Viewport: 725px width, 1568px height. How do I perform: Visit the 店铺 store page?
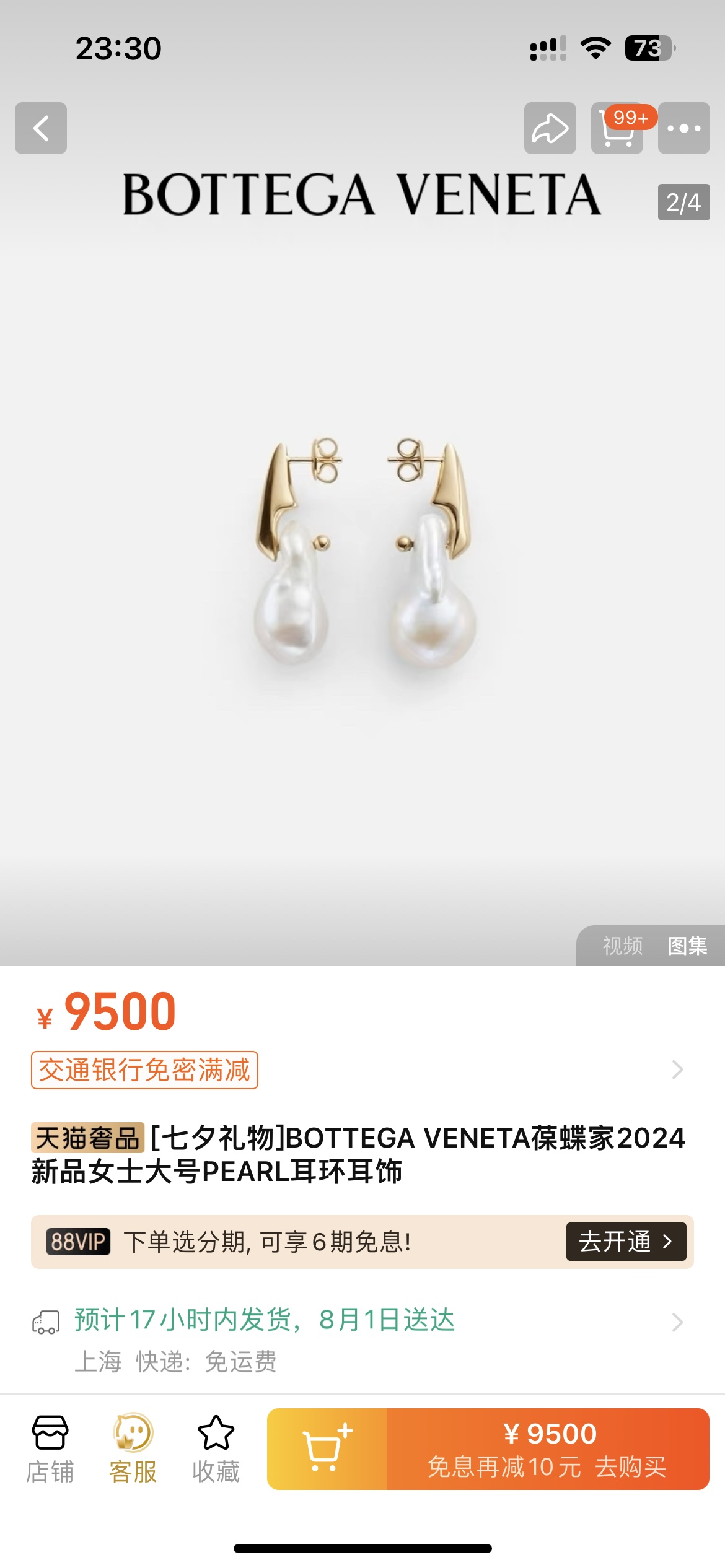point(50,1449)
